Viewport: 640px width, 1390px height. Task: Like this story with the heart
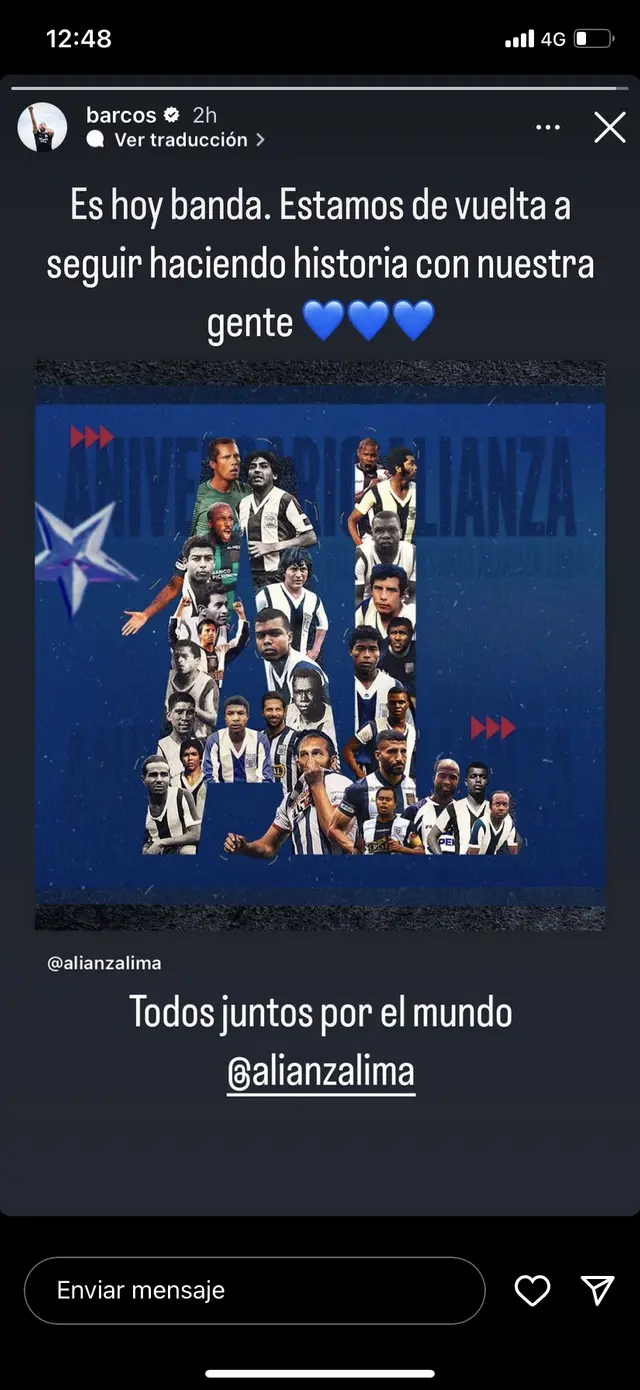point(532,1290)
